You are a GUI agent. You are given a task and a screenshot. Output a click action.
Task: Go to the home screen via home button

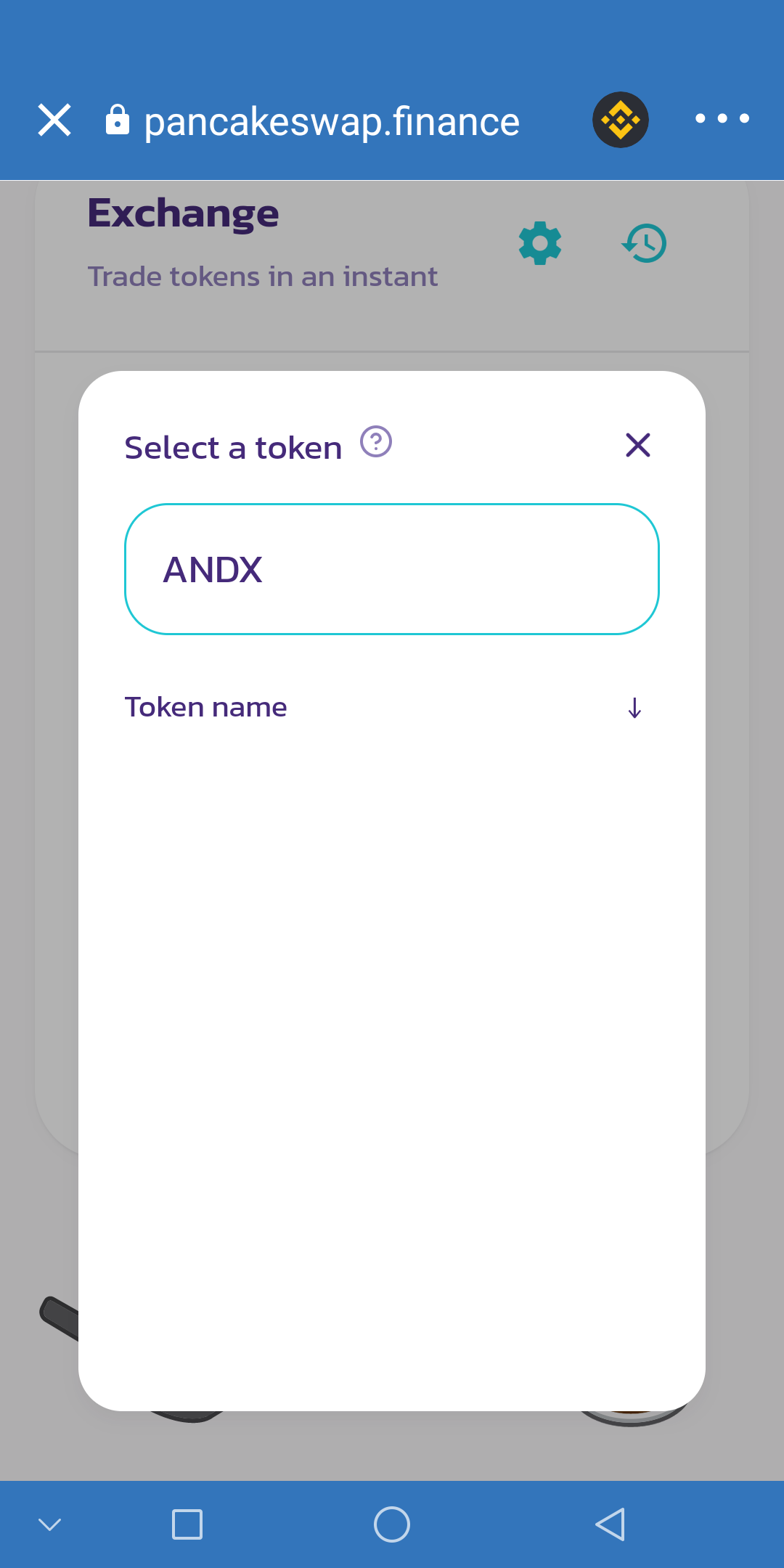click(x=392, y=1524)
